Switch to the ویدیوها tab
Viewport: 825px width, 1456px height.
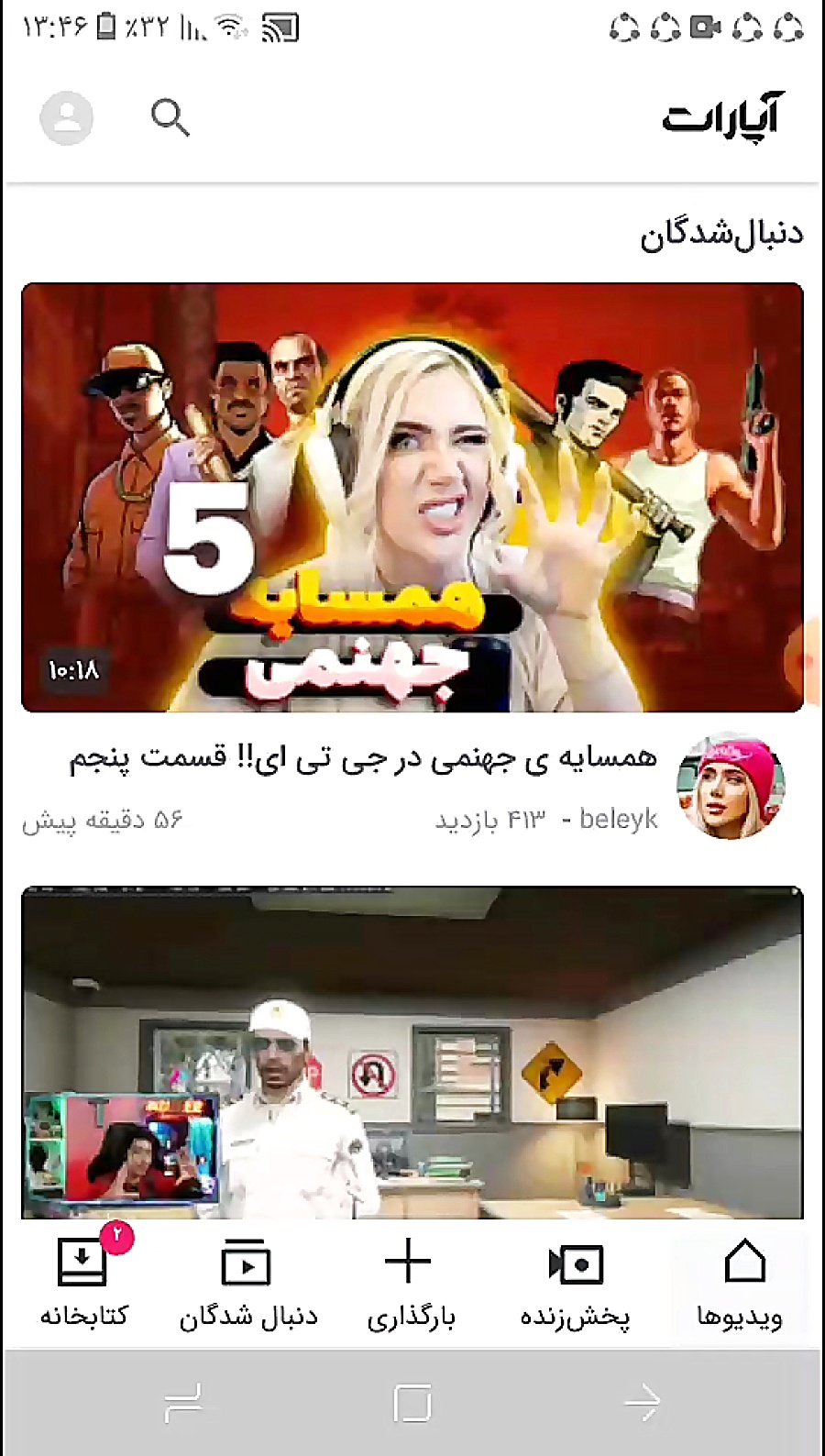click(x=742, y=1283)
